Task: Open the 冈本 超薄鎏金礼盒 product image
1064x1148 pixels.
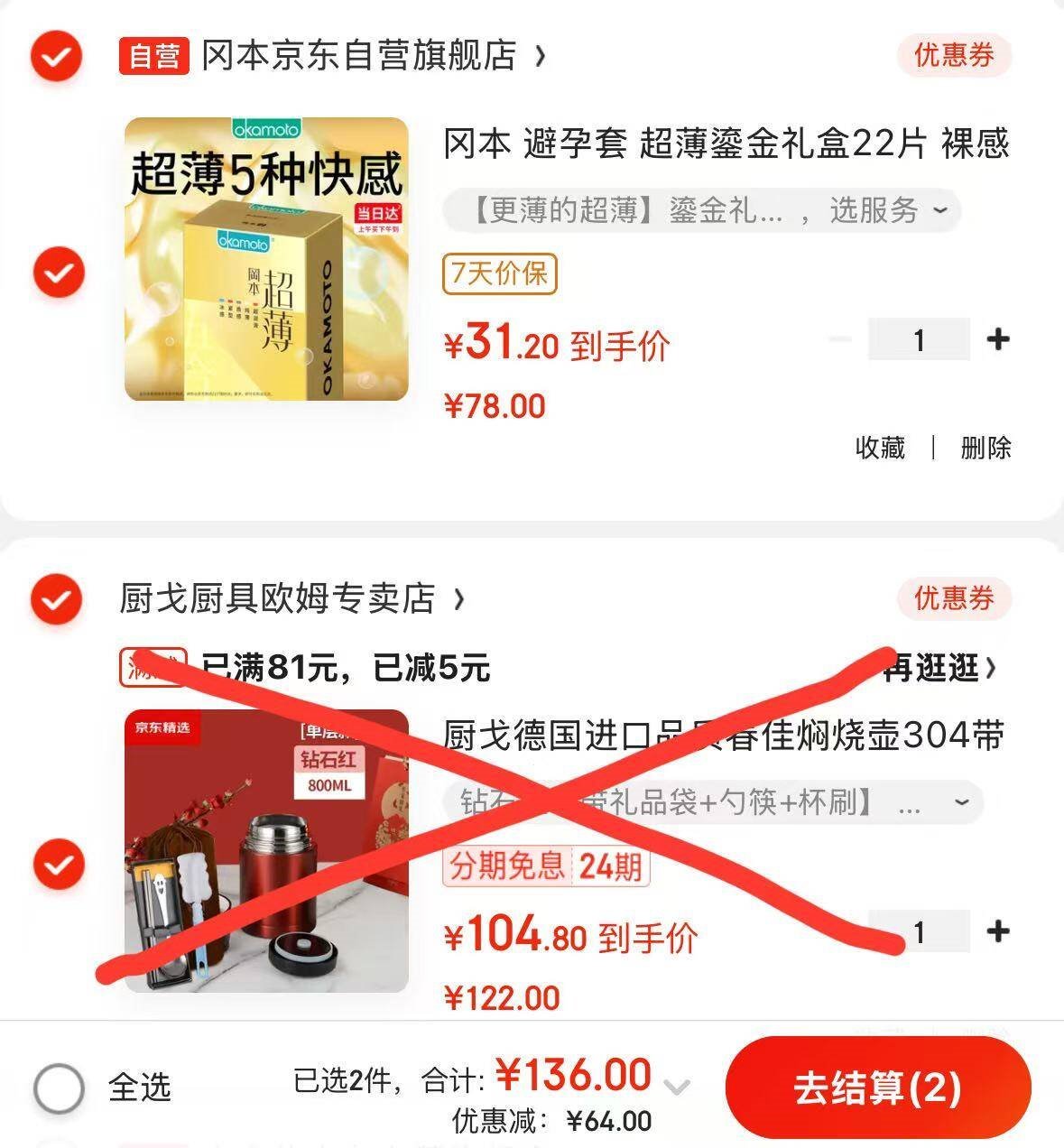Action: [266, 259]
